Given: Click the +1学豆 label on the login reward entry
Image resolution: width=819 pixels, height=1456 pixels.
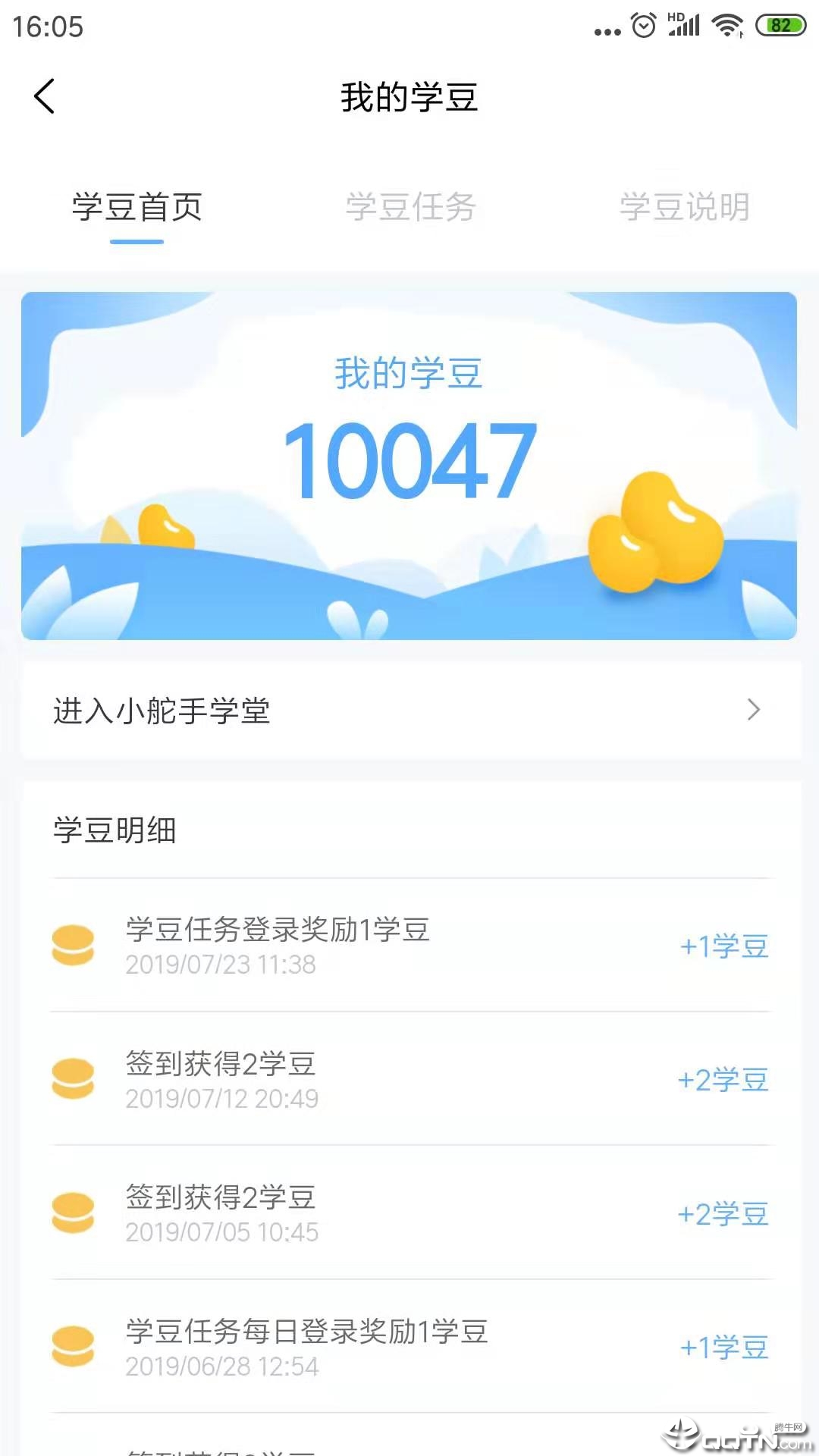Looking at the screenshot, I should coord(724,946).
